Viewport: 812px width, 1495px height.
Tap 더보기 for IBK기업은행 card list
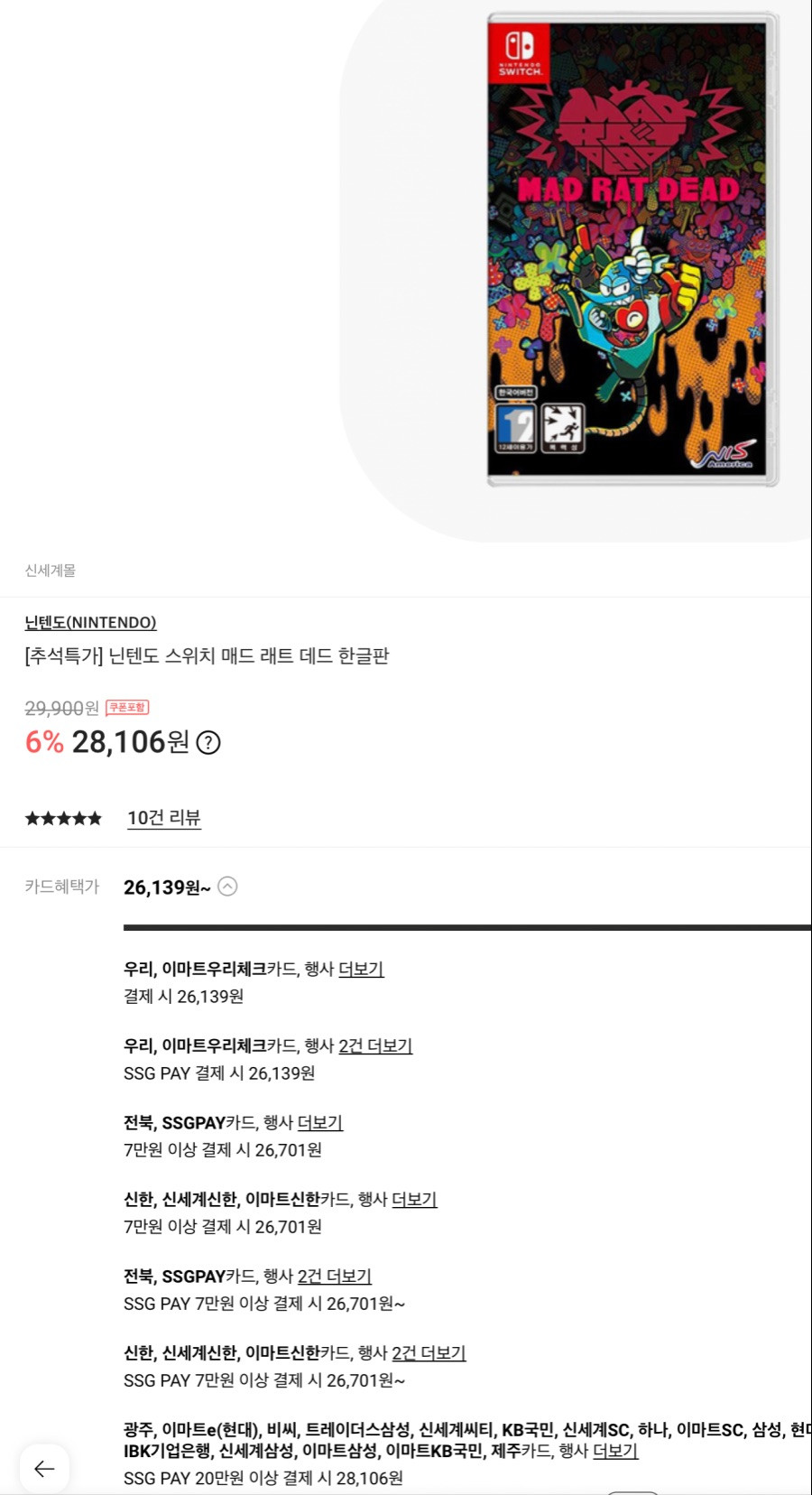615,1450
